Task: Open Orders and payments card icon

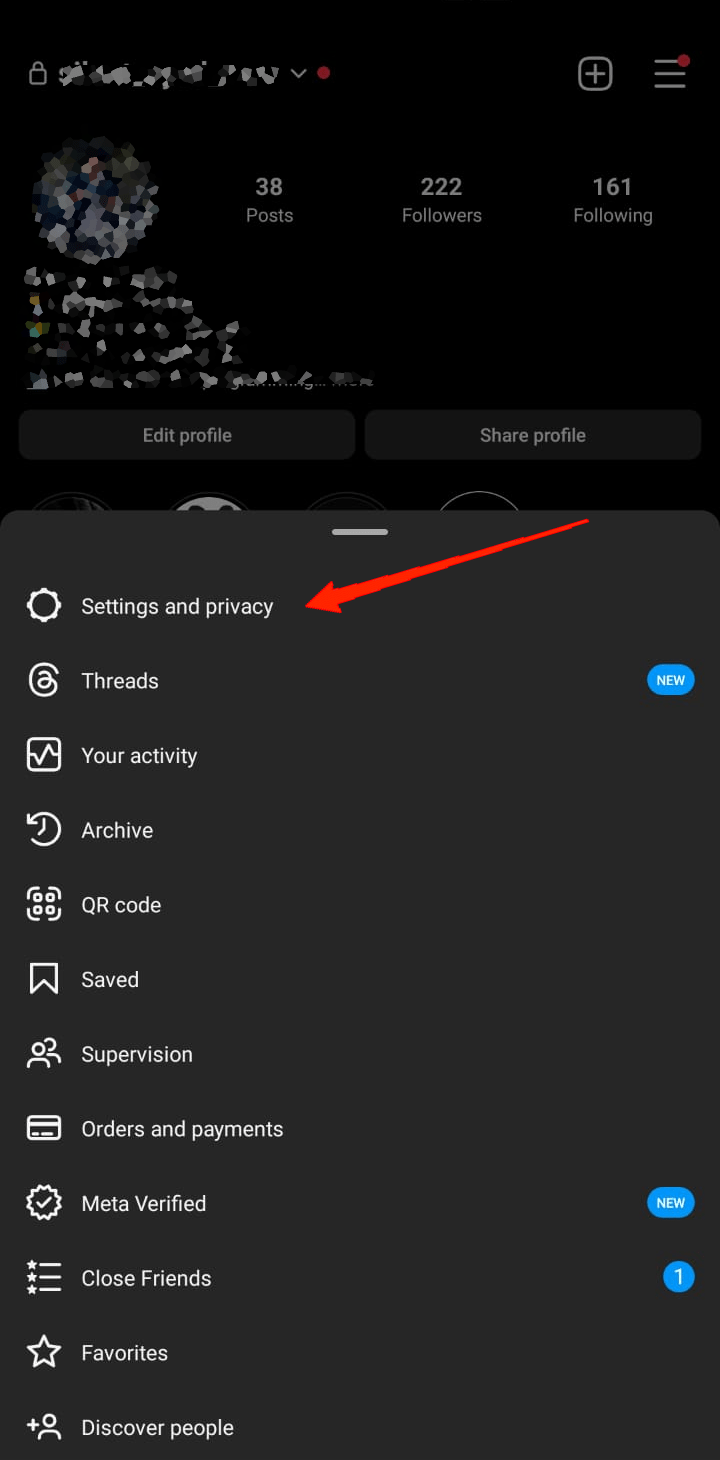Action: coord(44,1128)
